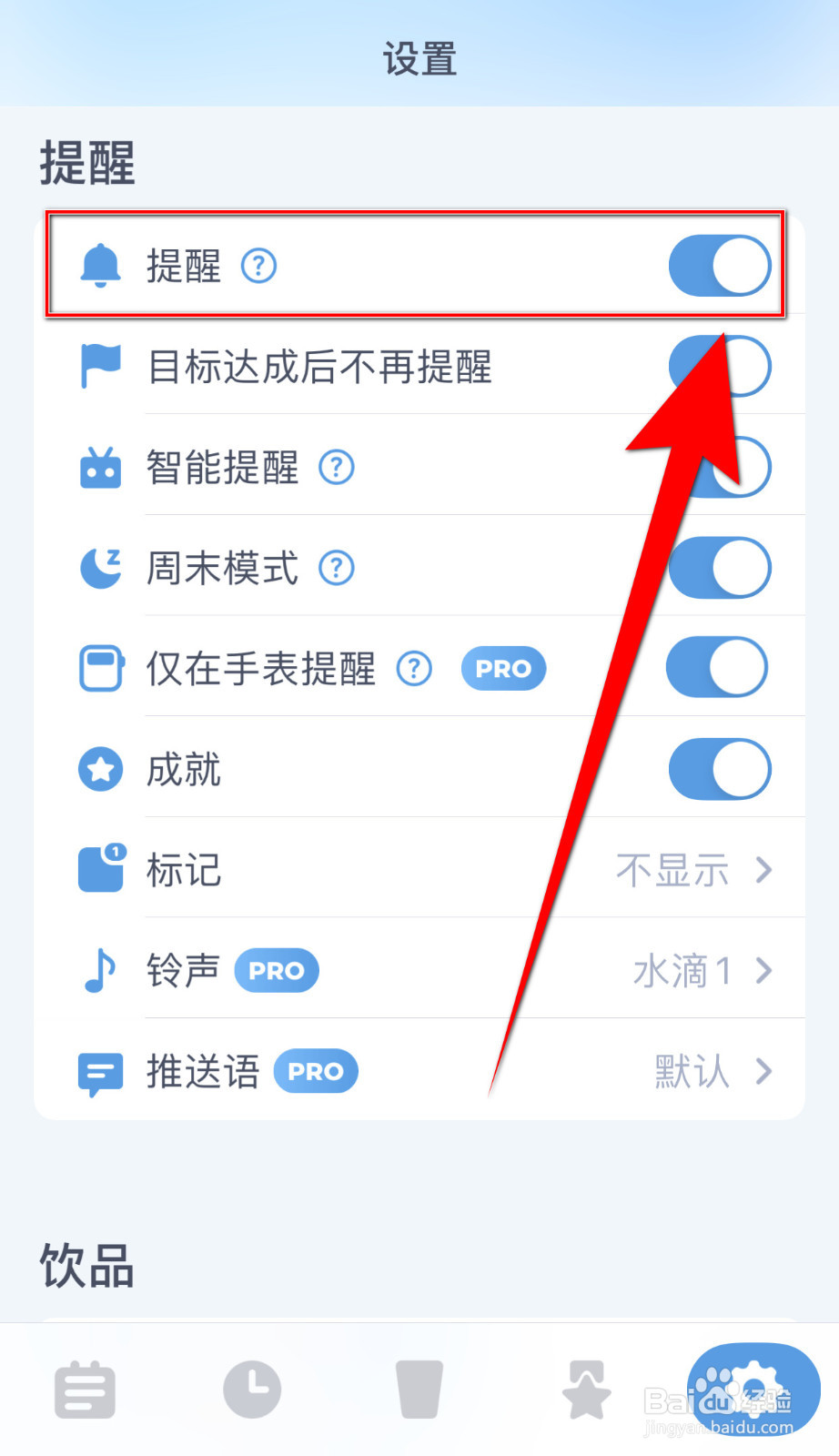Click the watch icon for 仅在手表提醒
839x1456 pixels.
100,667
